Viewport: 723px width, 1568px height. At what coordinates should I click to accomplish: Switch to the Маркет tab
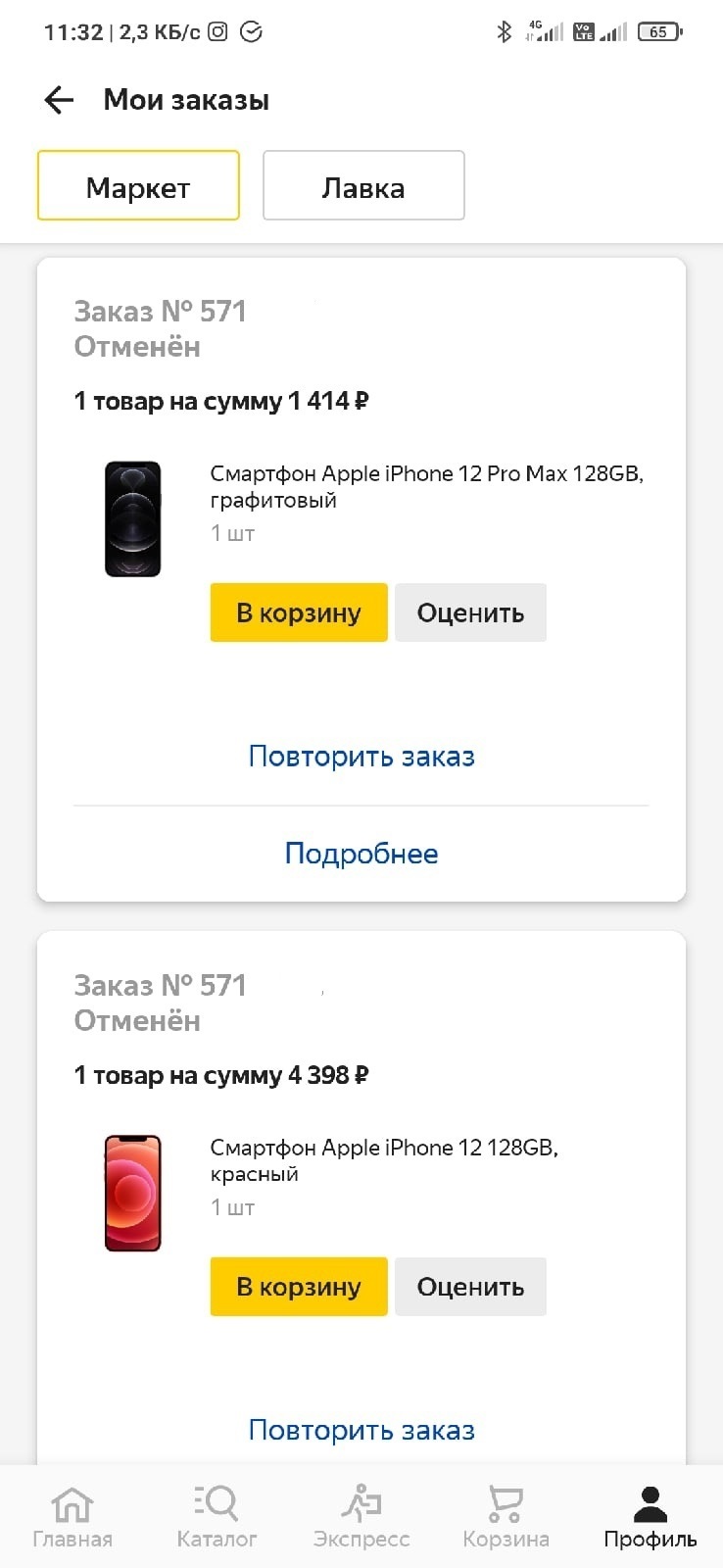(138, 186)
